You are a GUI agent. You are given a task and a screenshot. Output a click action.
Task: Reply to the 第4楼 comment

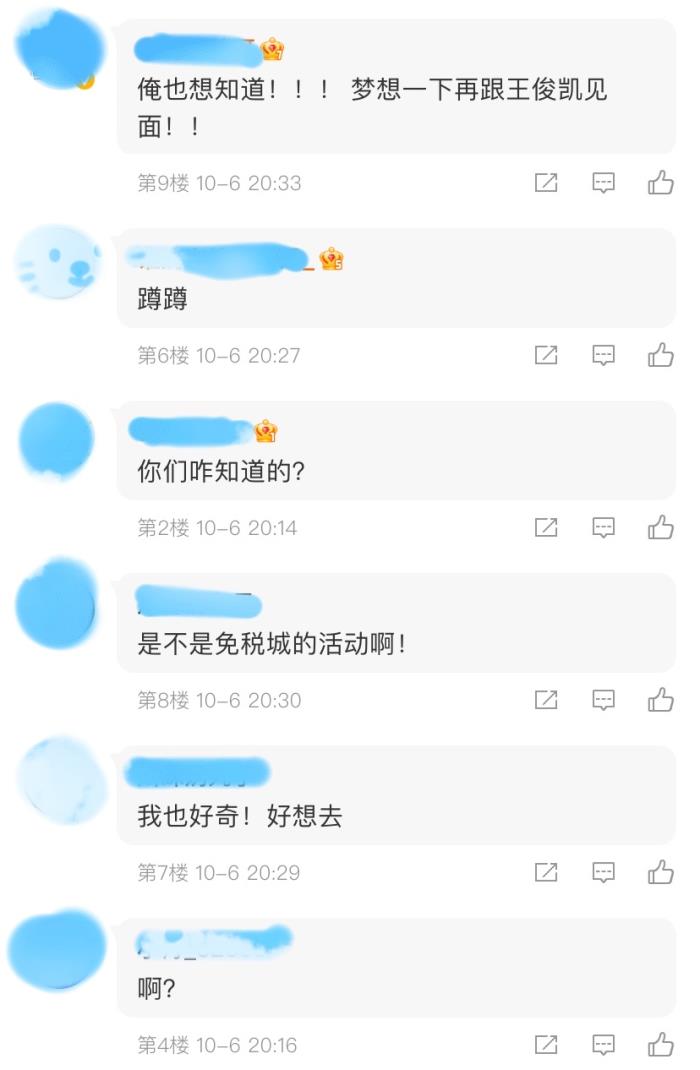coord(603,1046)
